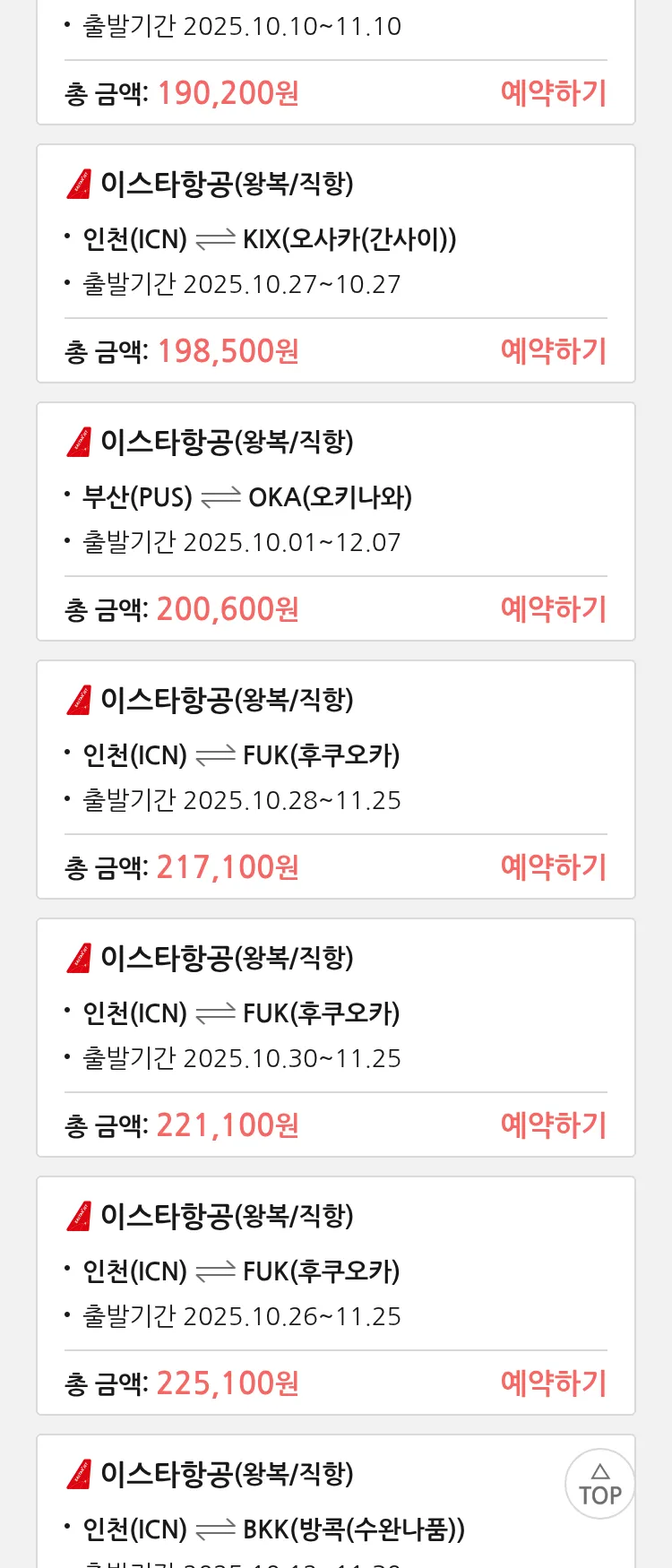Tap 예약하기 for the 190,200원 fare

point(553,93)
